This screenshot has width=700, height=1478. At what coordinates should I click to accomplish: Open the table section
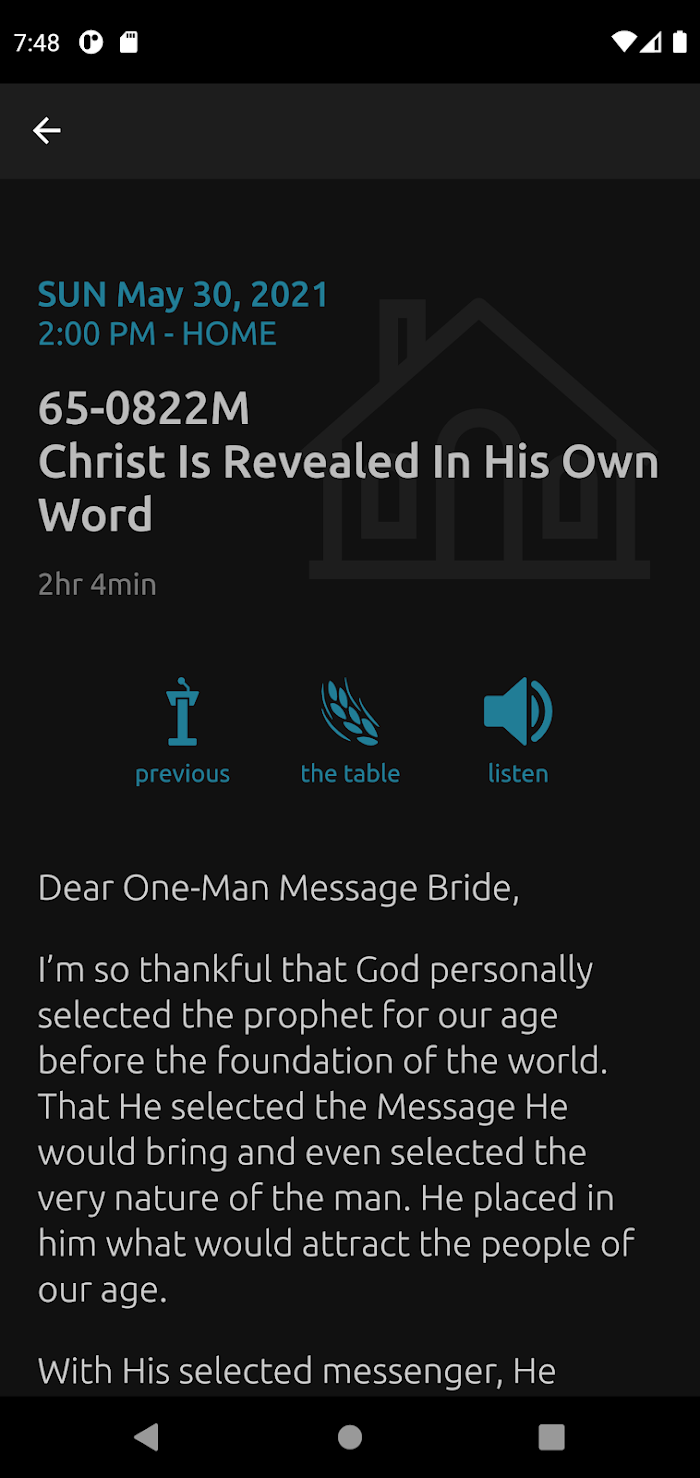[x=350, y=730]
